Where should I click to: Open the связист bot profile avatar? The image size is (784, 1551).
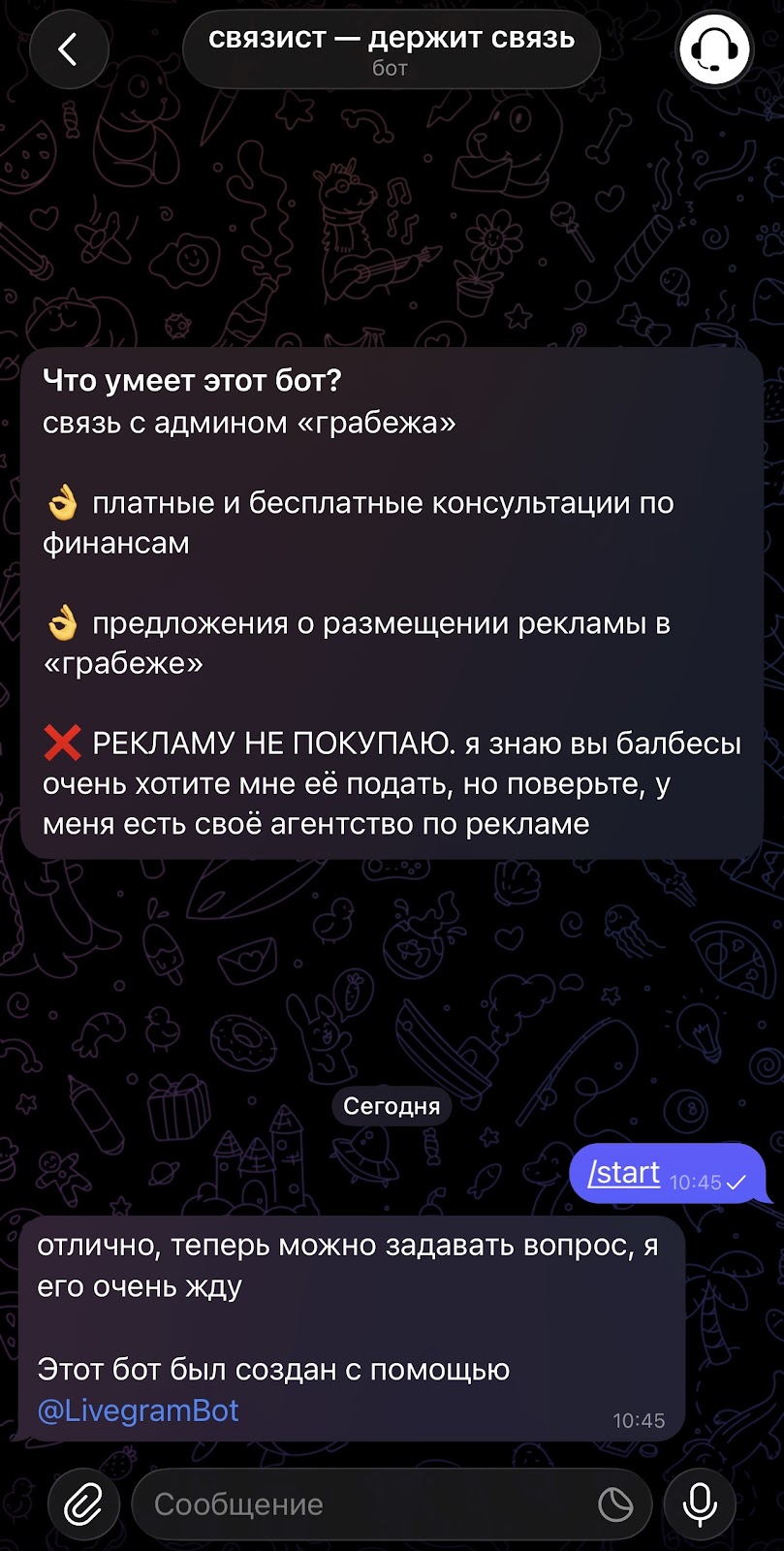coord(715,49)
